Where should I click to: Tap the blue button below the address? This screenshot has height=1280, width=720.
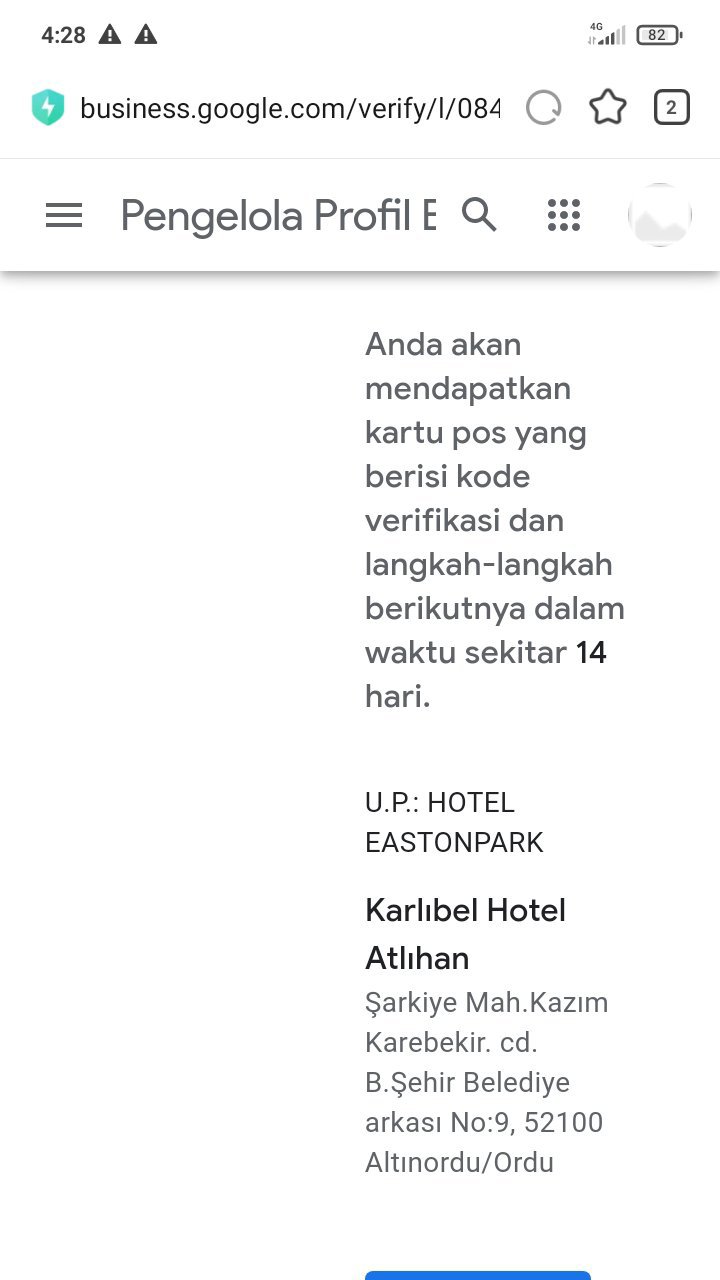click(478, 1275)
